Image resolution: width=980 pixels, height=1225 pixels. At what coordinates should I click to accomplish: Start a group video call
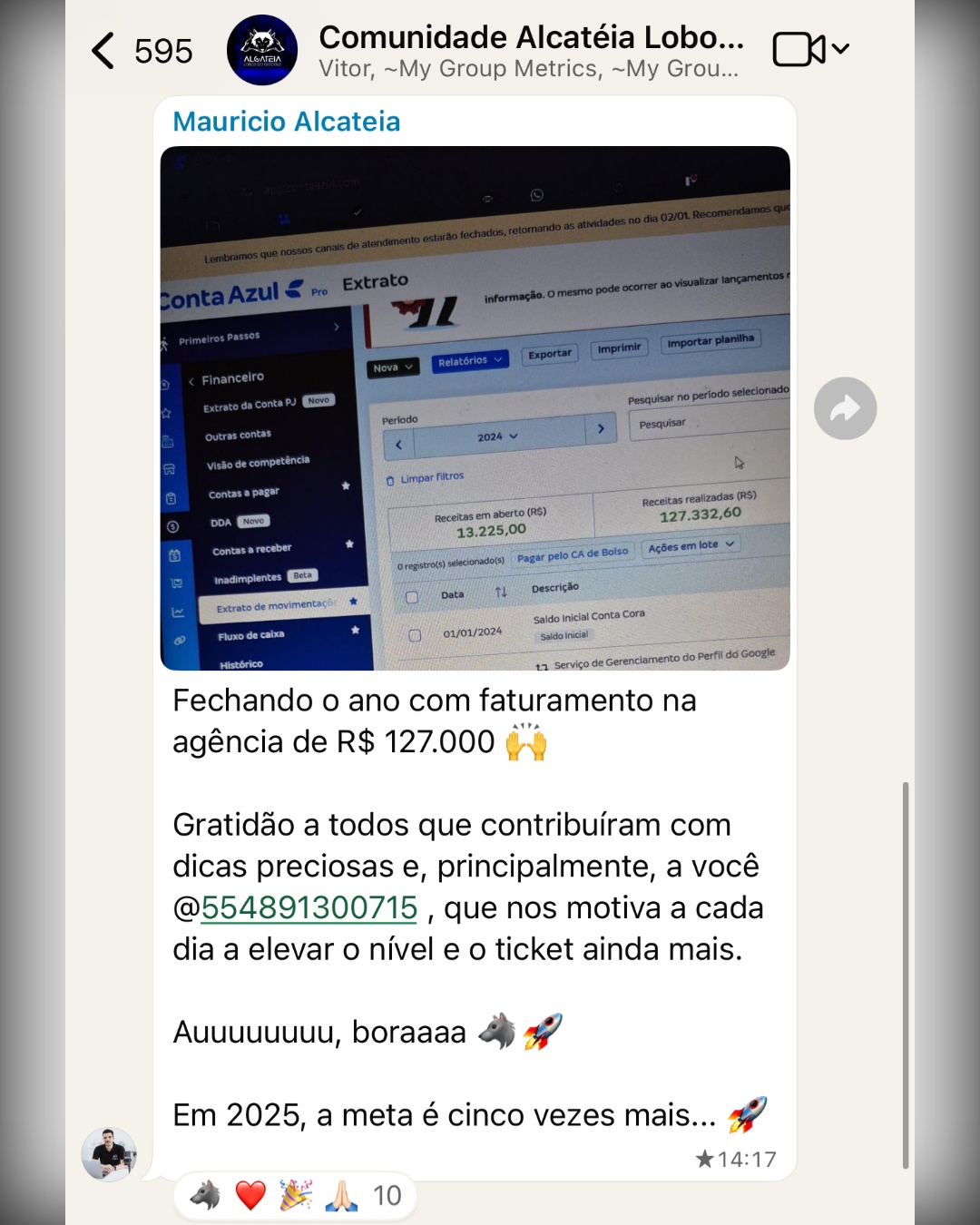(x=799, y=49)
